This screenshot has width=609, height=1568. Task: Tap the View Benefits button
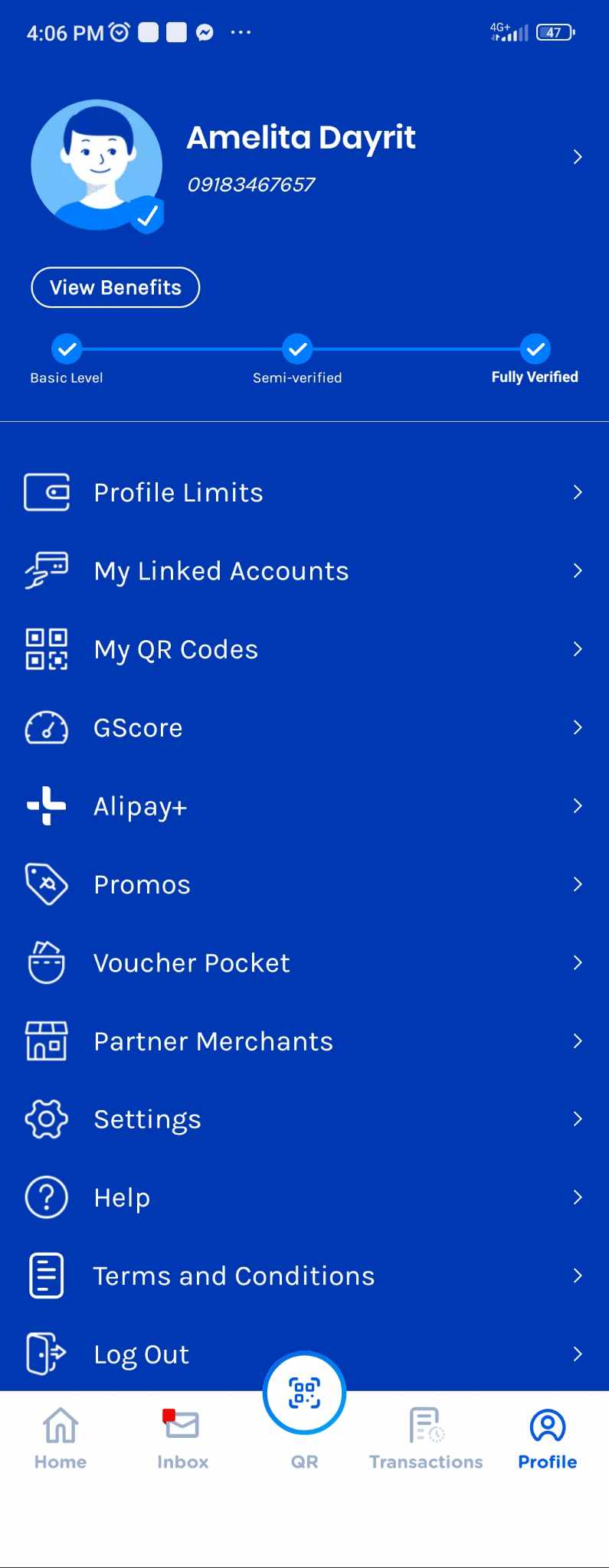coord(116,288)
